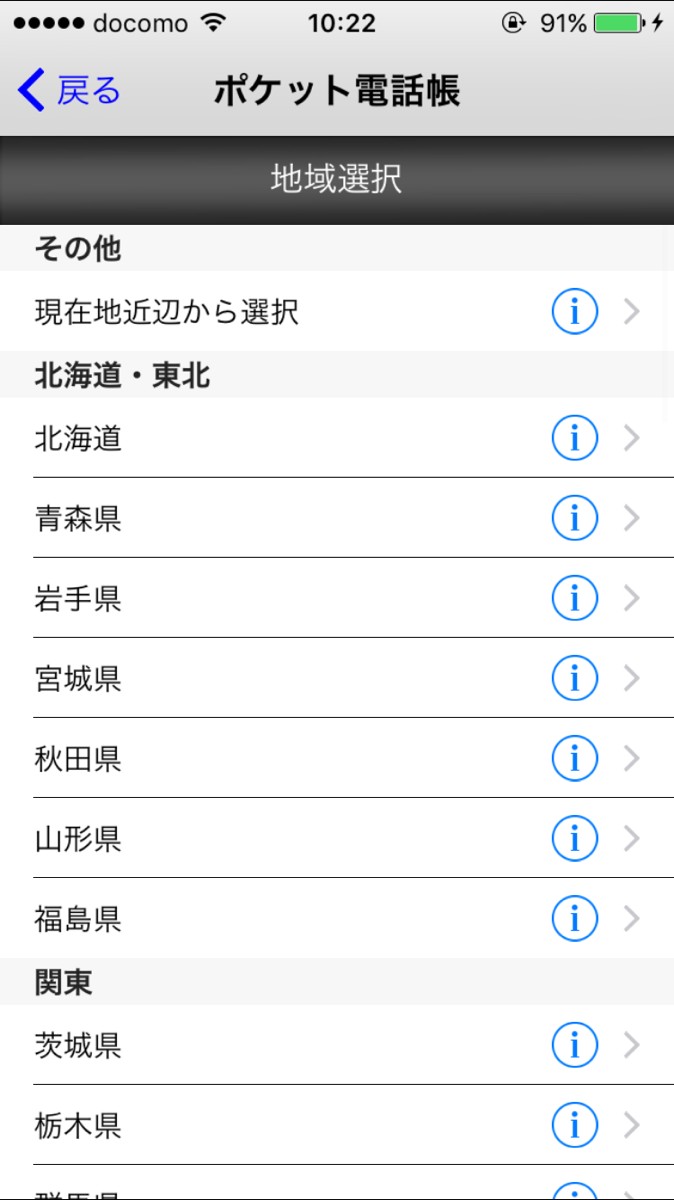
Task: Choose 福島県 from the list
Action: (x=78, y=918)
